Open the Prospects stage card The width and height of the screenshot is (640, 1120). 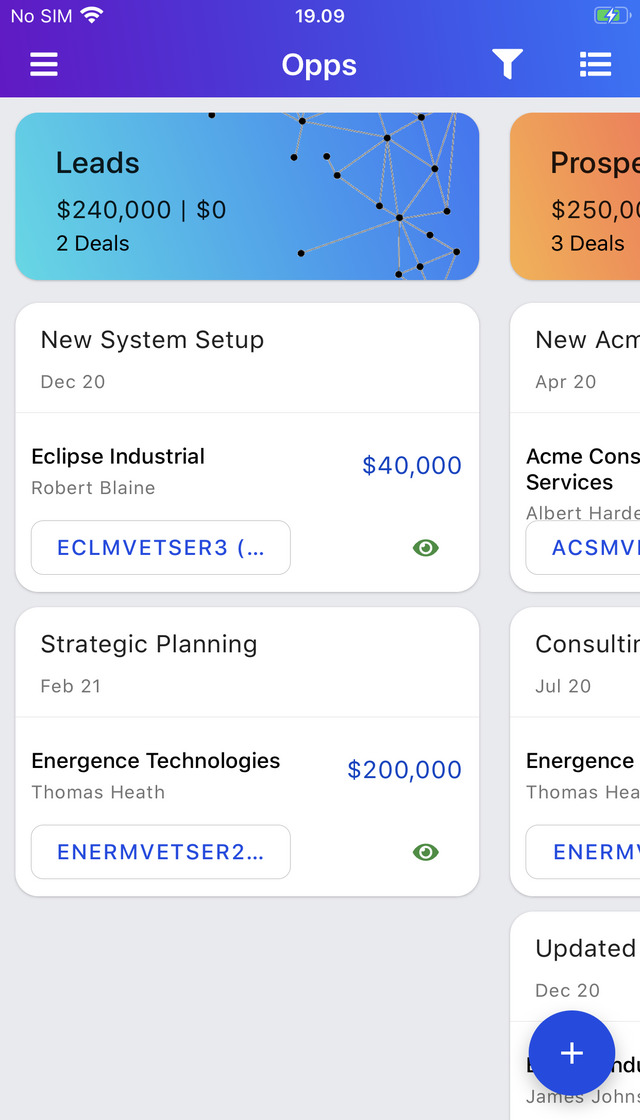point(575,196)
